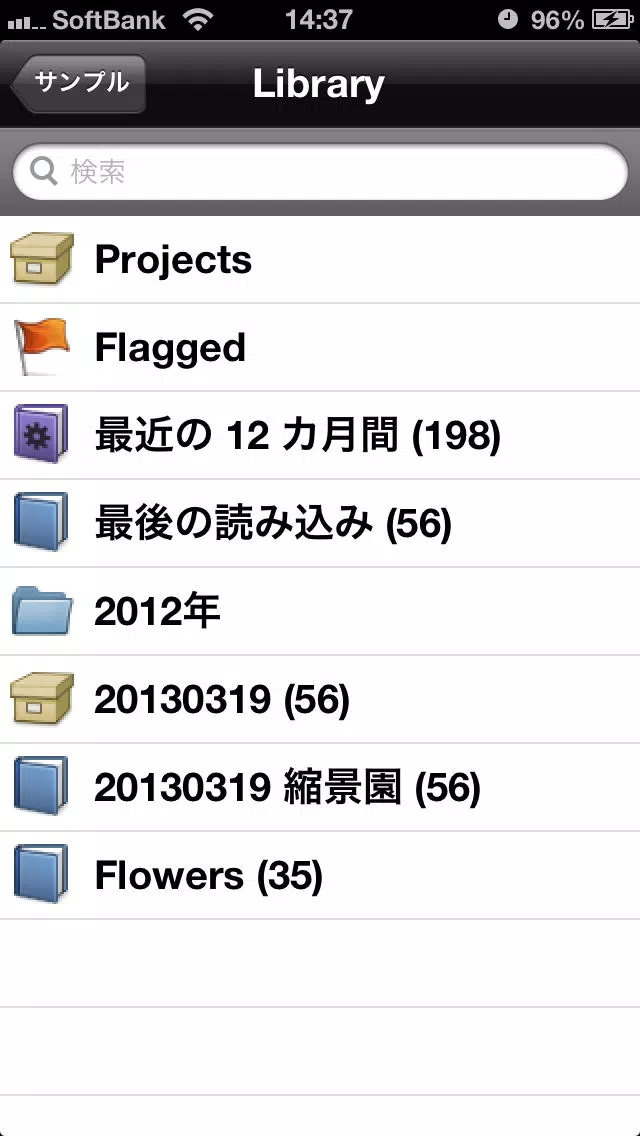Open the Flagged list
The width and height of the screenshot is (640, 1136).
coord(320,348)
